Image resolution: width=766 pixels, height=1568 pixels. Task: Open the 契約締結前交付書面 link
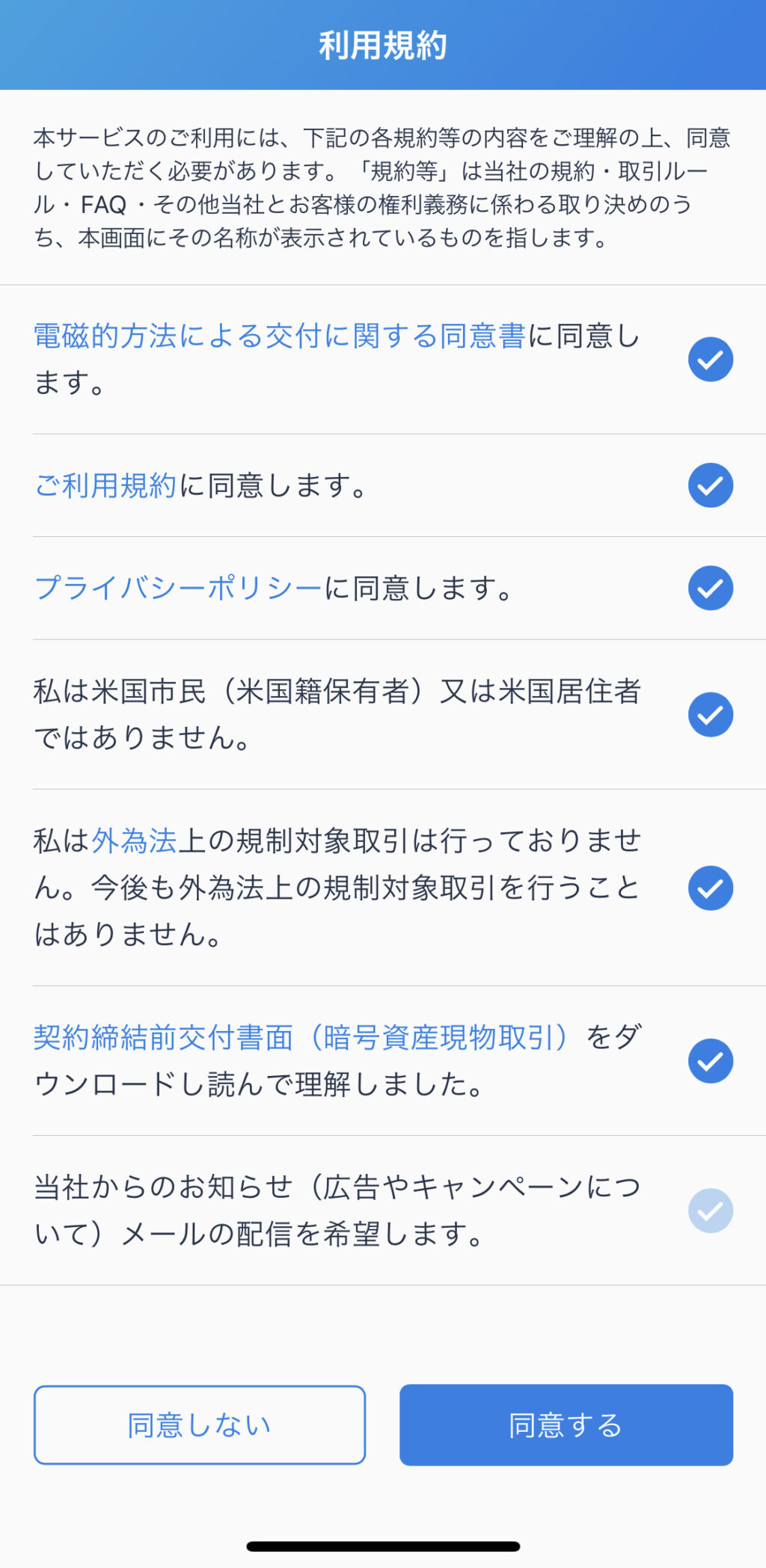pos(301,1038)
